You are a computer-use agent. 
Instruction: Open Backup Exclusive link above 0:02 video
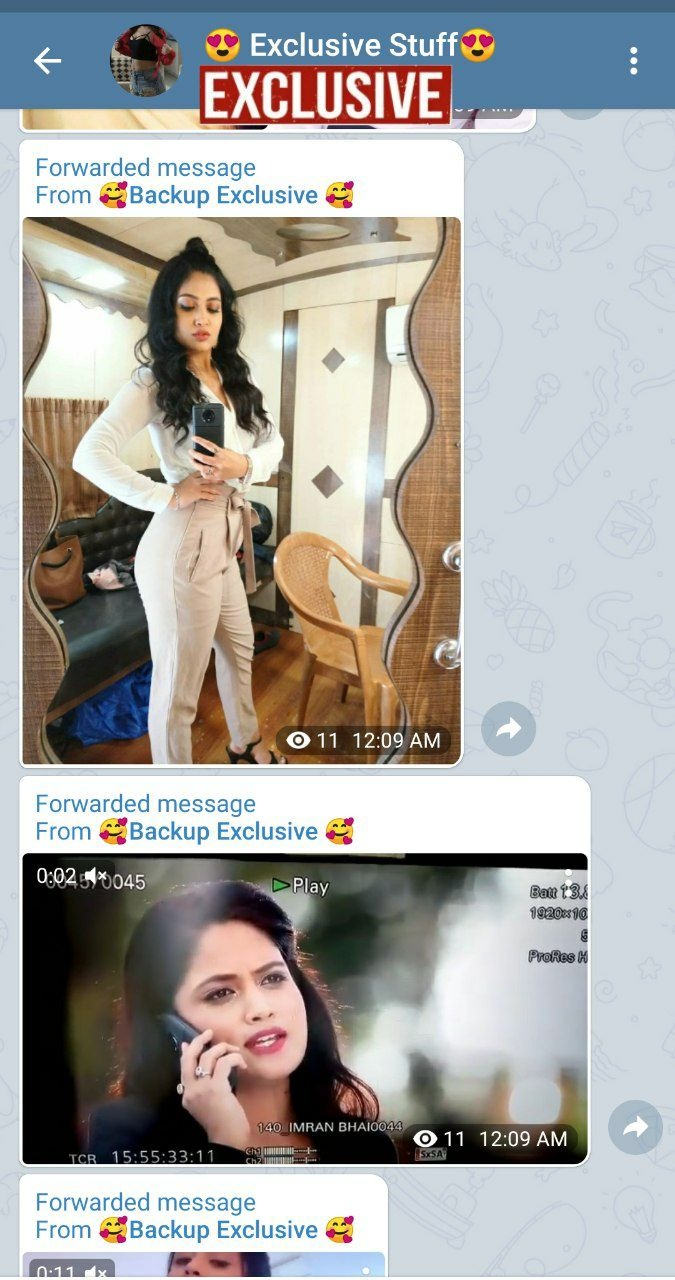(x=223, y=831)
